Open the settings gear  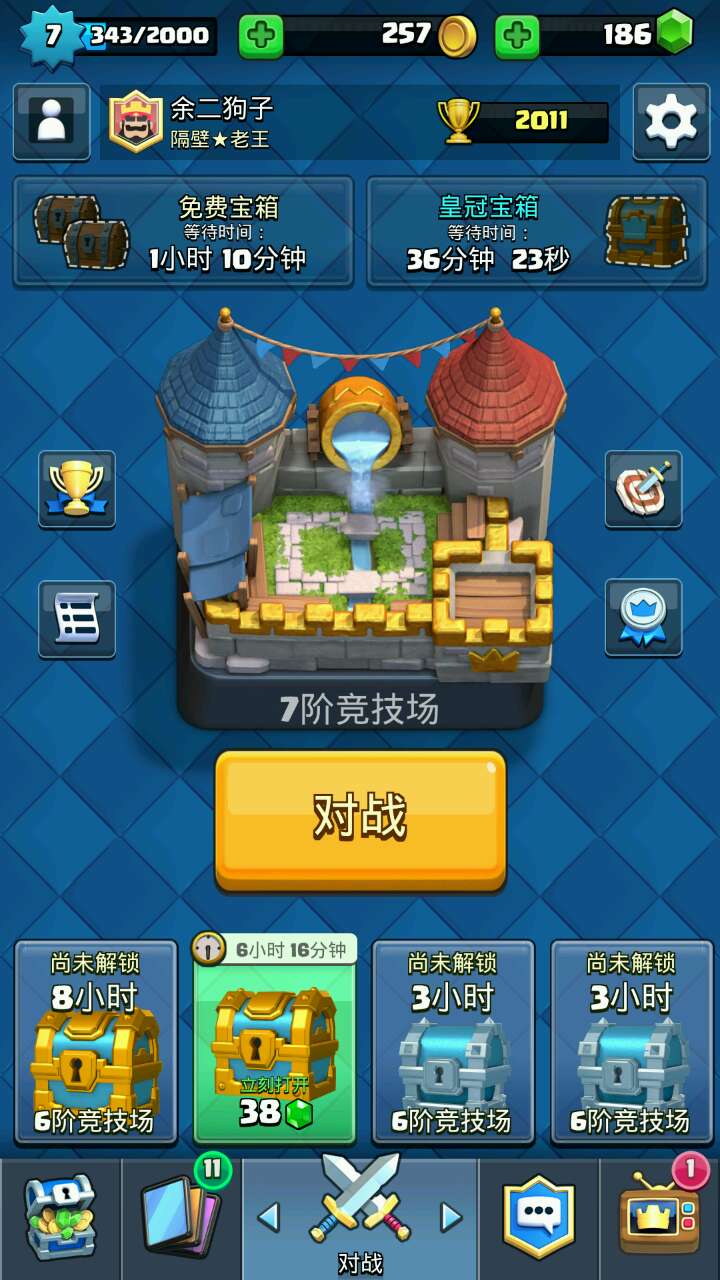(x=671, y=121)
